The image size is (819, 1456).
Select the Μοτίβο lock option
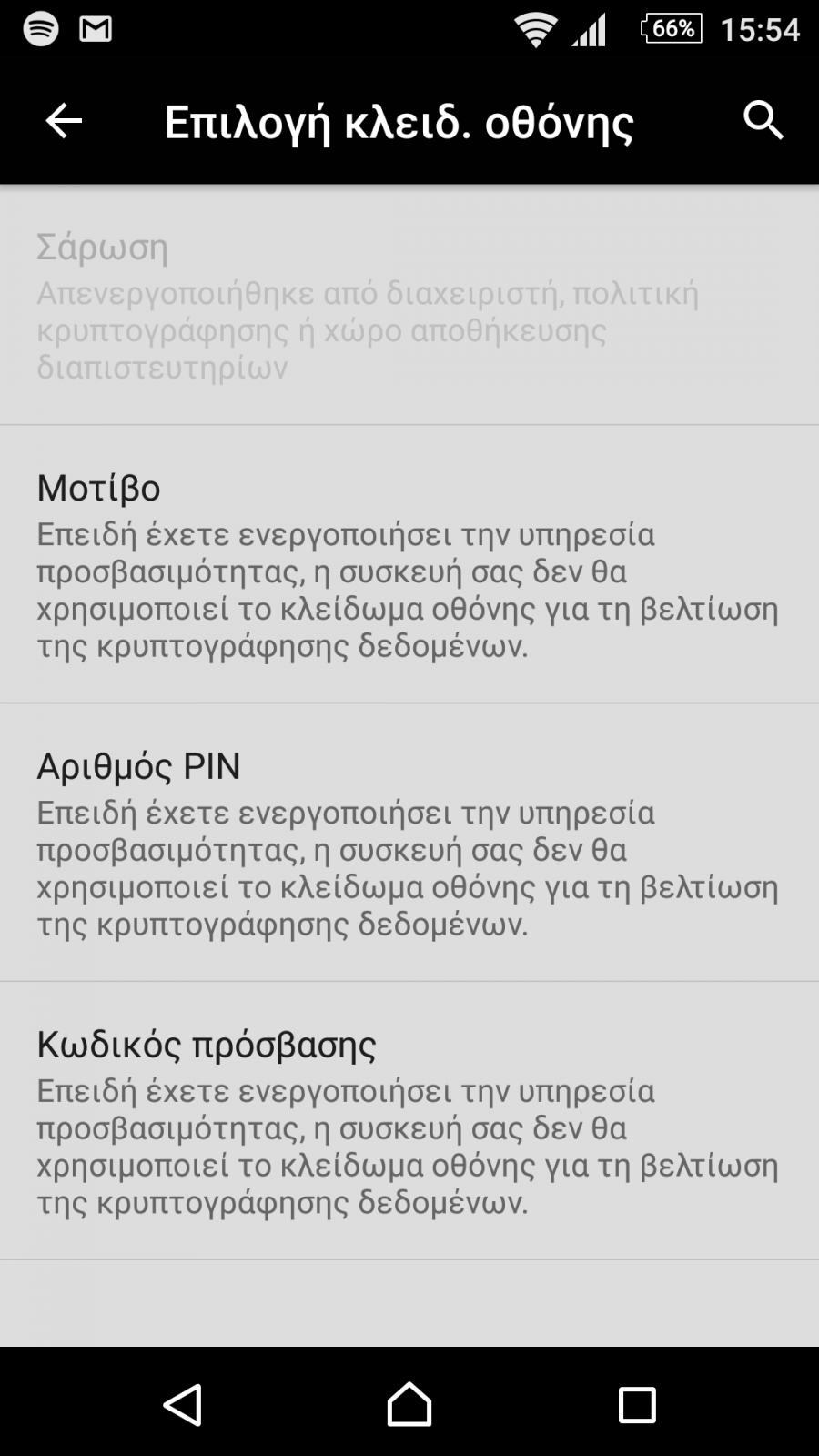[x=409, y=564]
